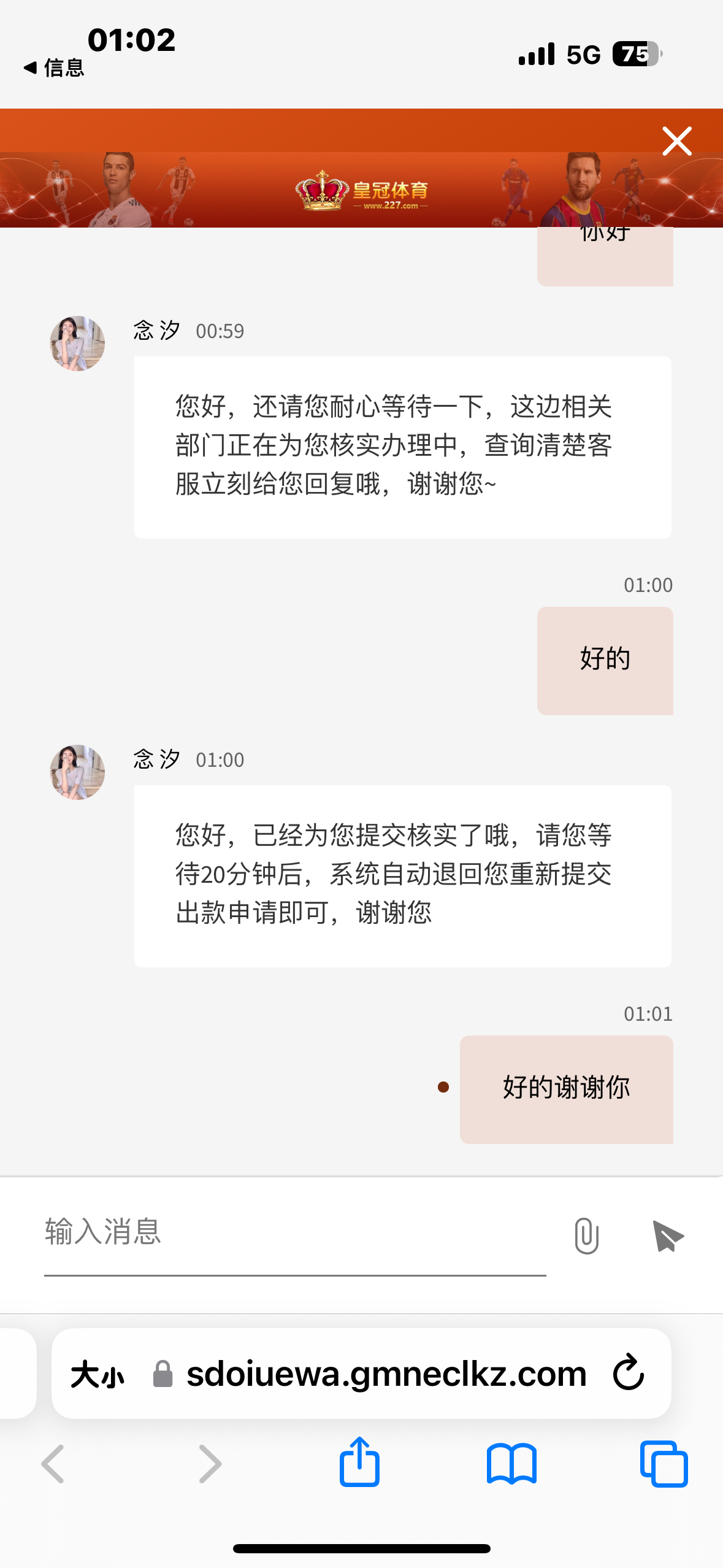The image size is (723, 1568).
Task: Go back to the previous page
Action: 53,1464
